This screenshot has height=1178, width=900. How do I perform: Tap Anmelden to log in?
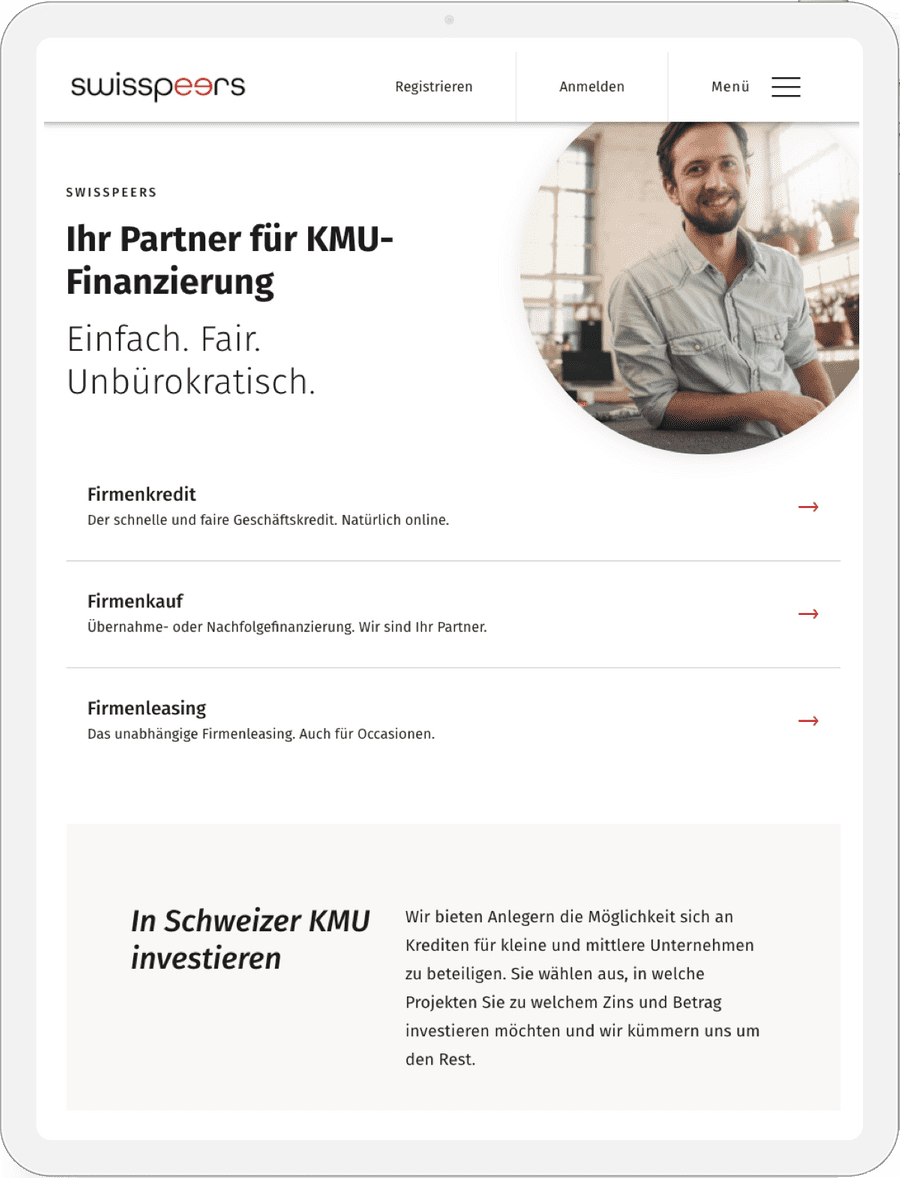[x=591, y=87]
